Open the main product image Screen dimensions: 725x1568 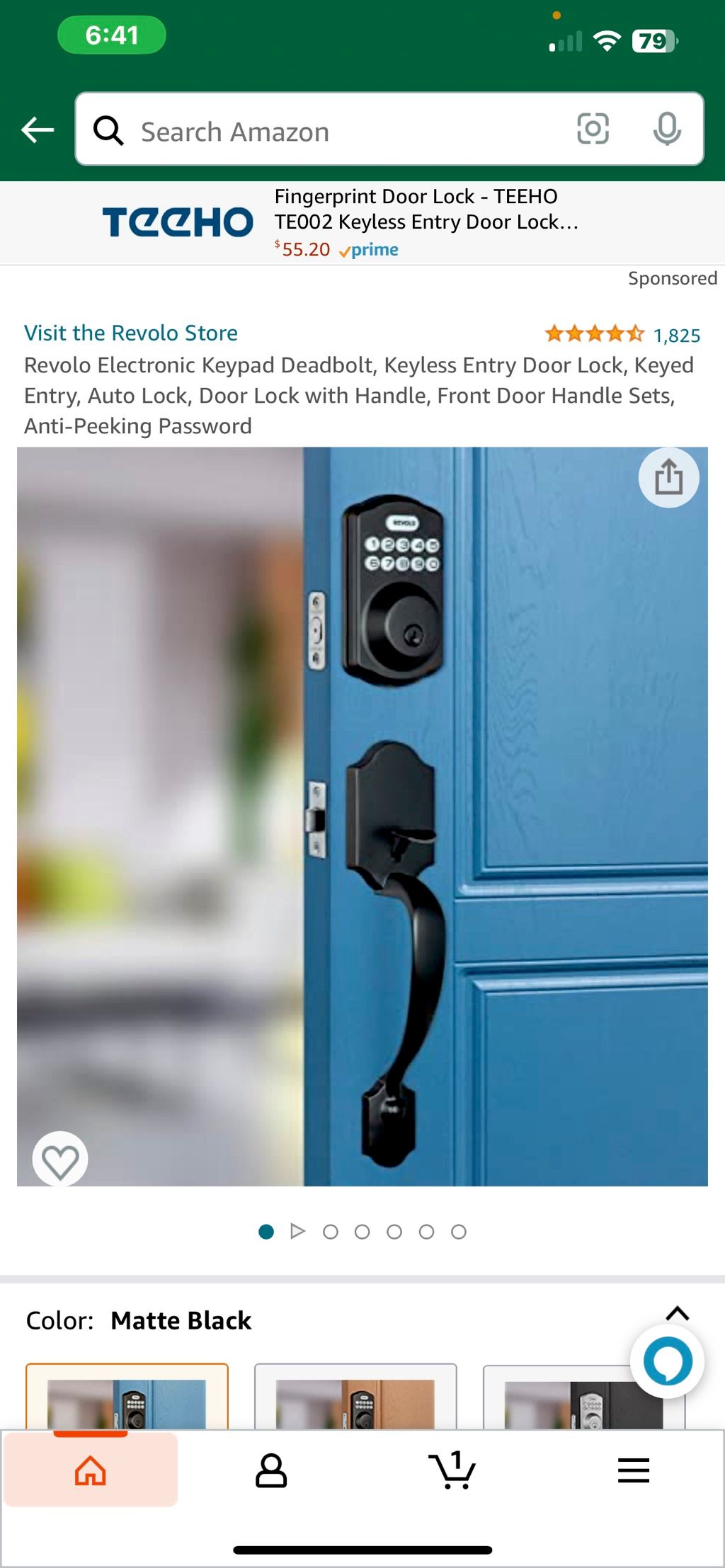[362, 814]
